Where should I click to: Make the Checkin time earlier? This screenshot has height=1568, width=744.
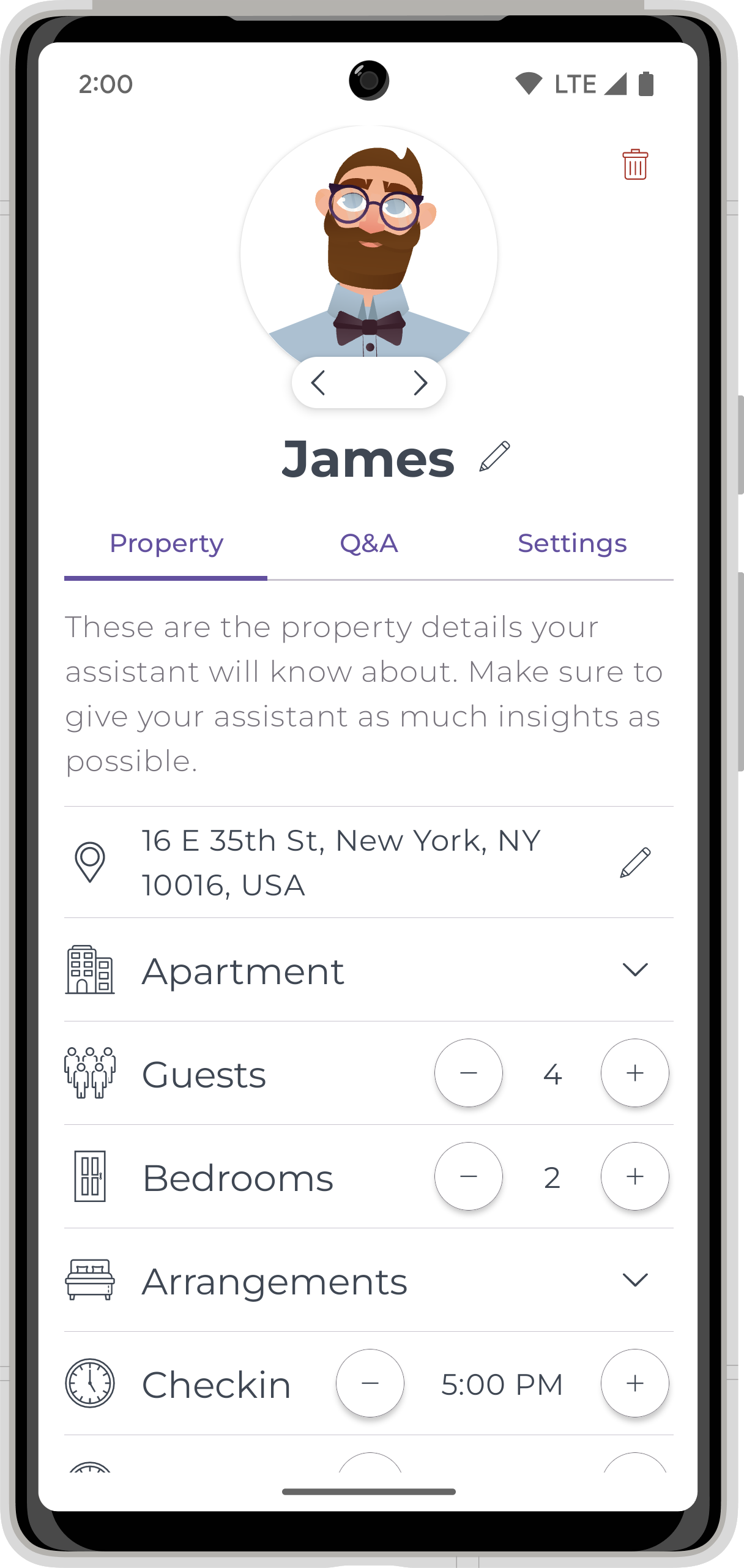pyautogui.click(x=370, y=1383)
